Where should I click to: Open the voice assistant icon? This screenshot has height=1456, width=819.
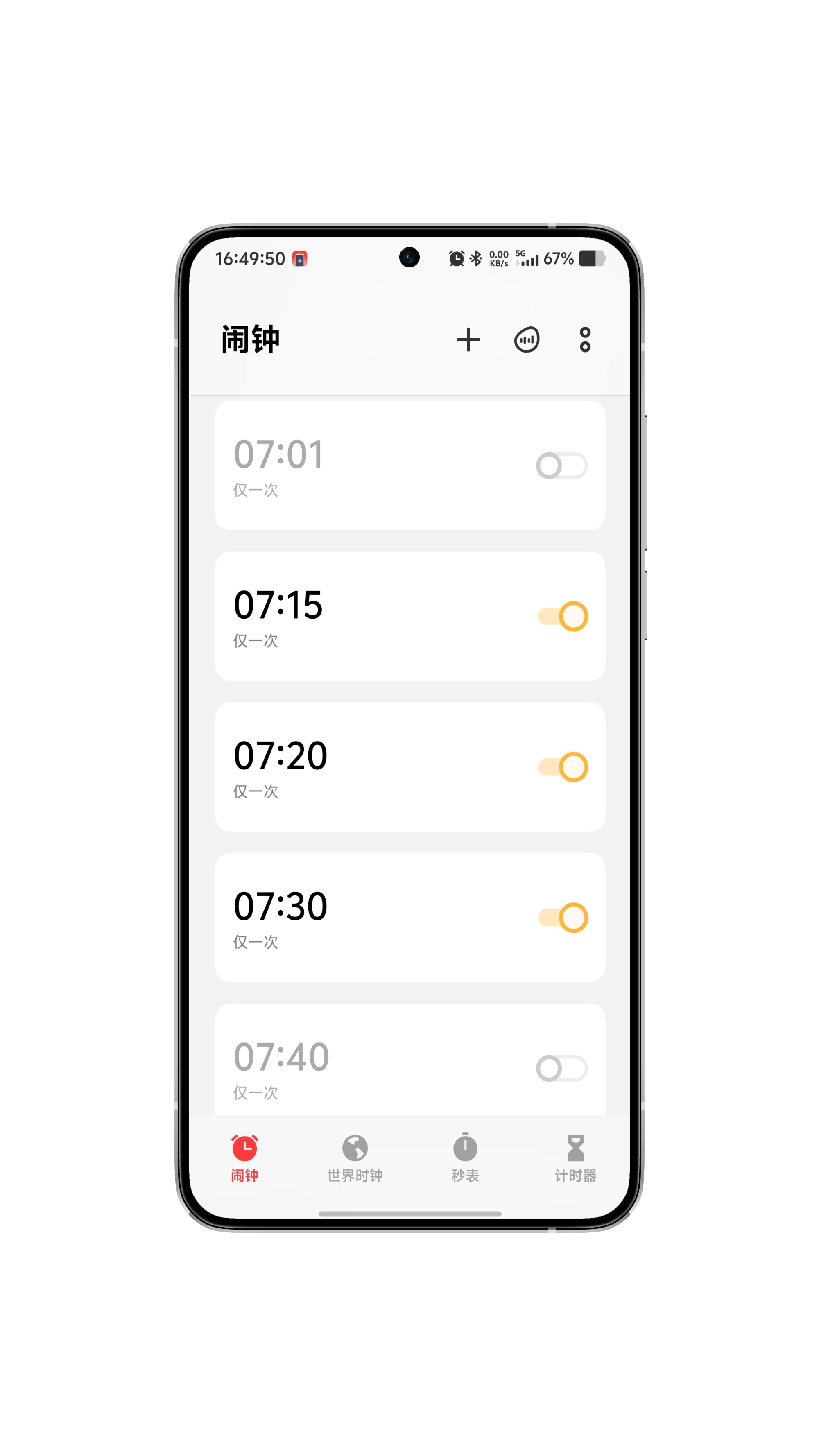click(527, 340)
